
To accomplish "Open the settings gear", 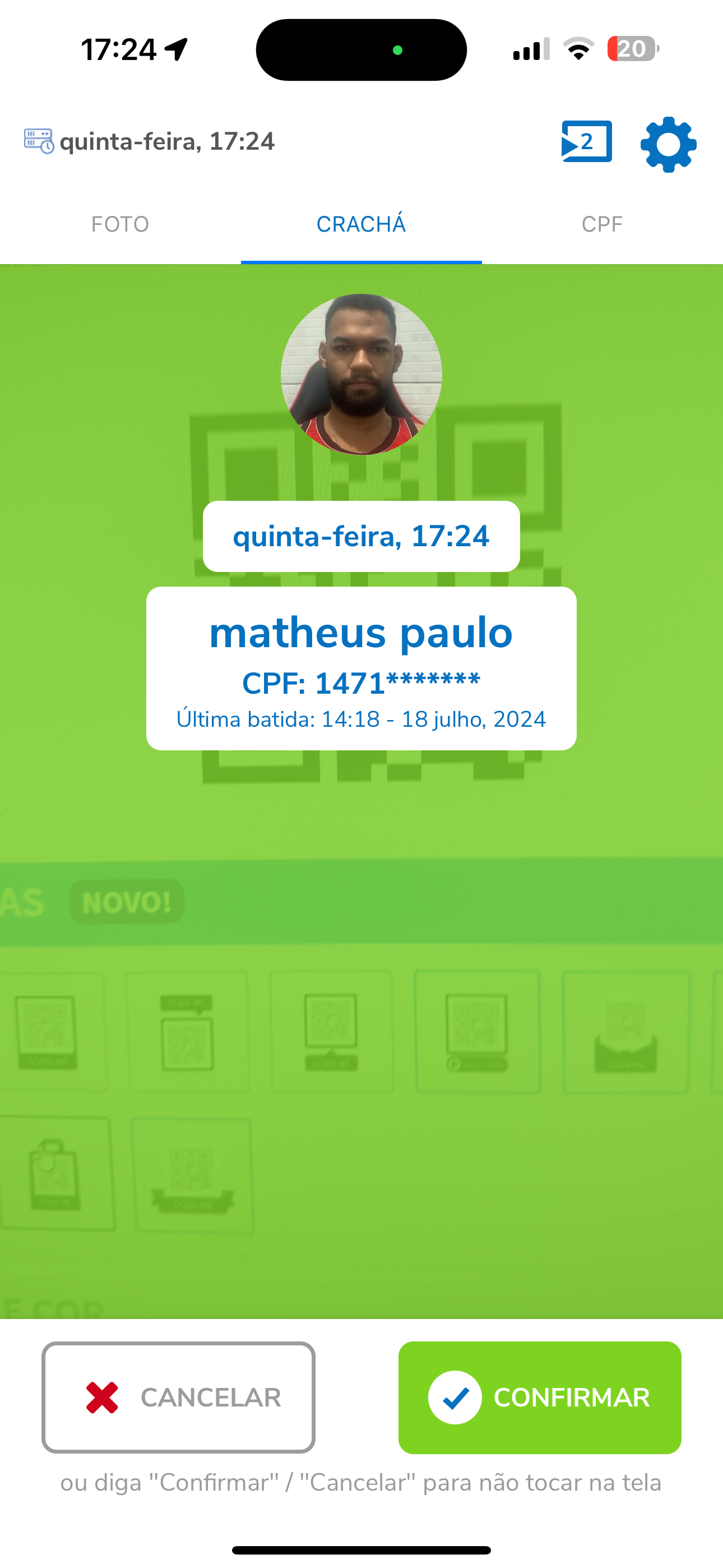I will point(668,144).
